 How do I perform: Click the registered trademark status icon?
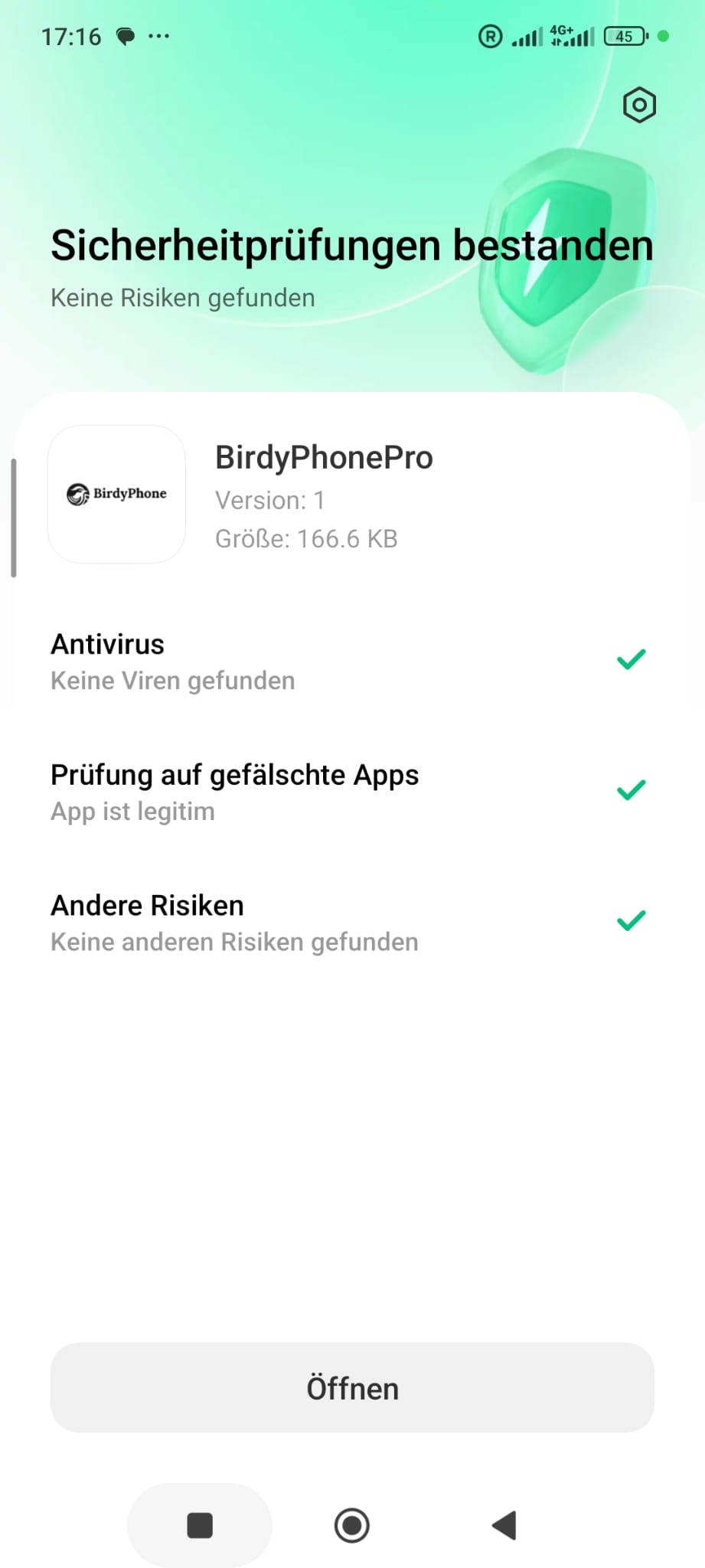[x=489, y=36]
